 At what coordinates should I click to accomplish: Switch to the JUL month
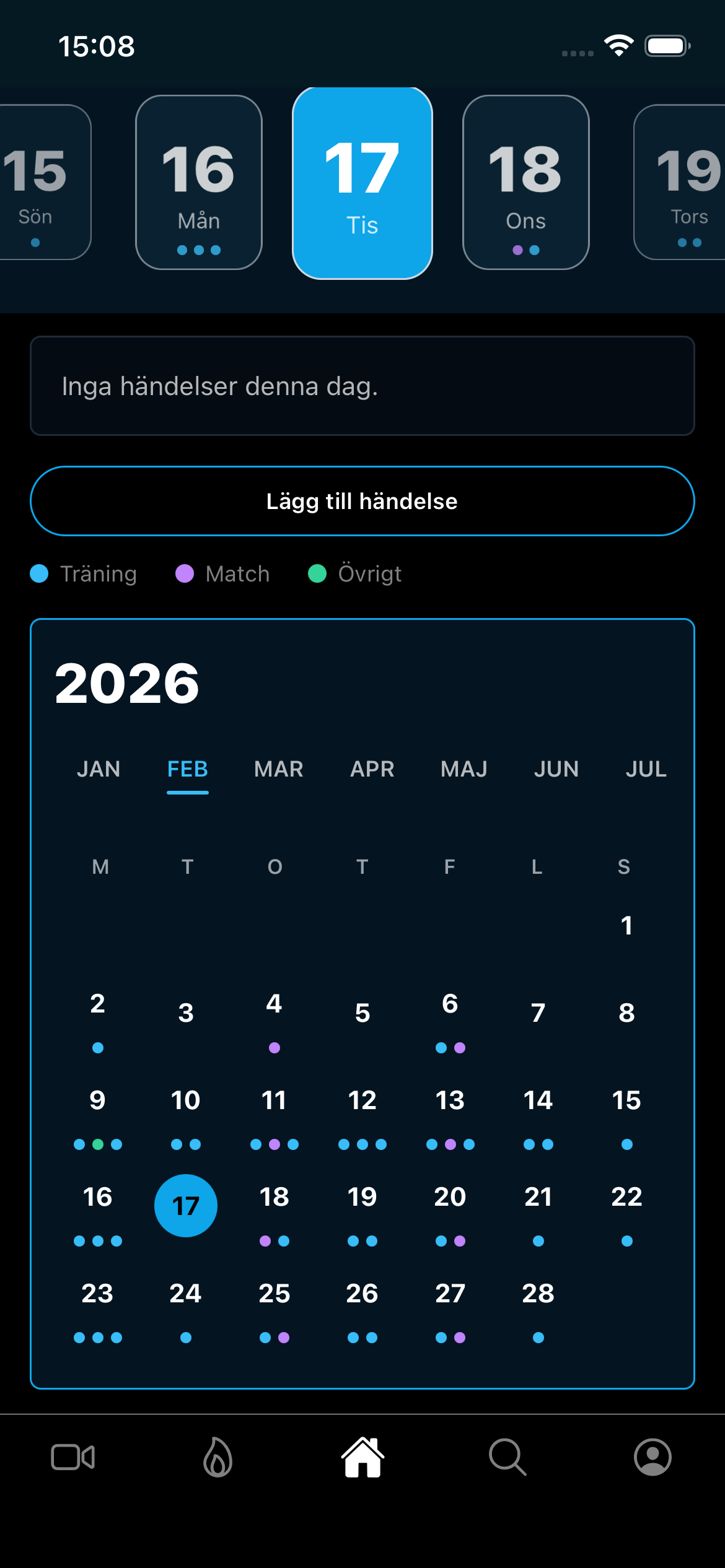point(646,769)
